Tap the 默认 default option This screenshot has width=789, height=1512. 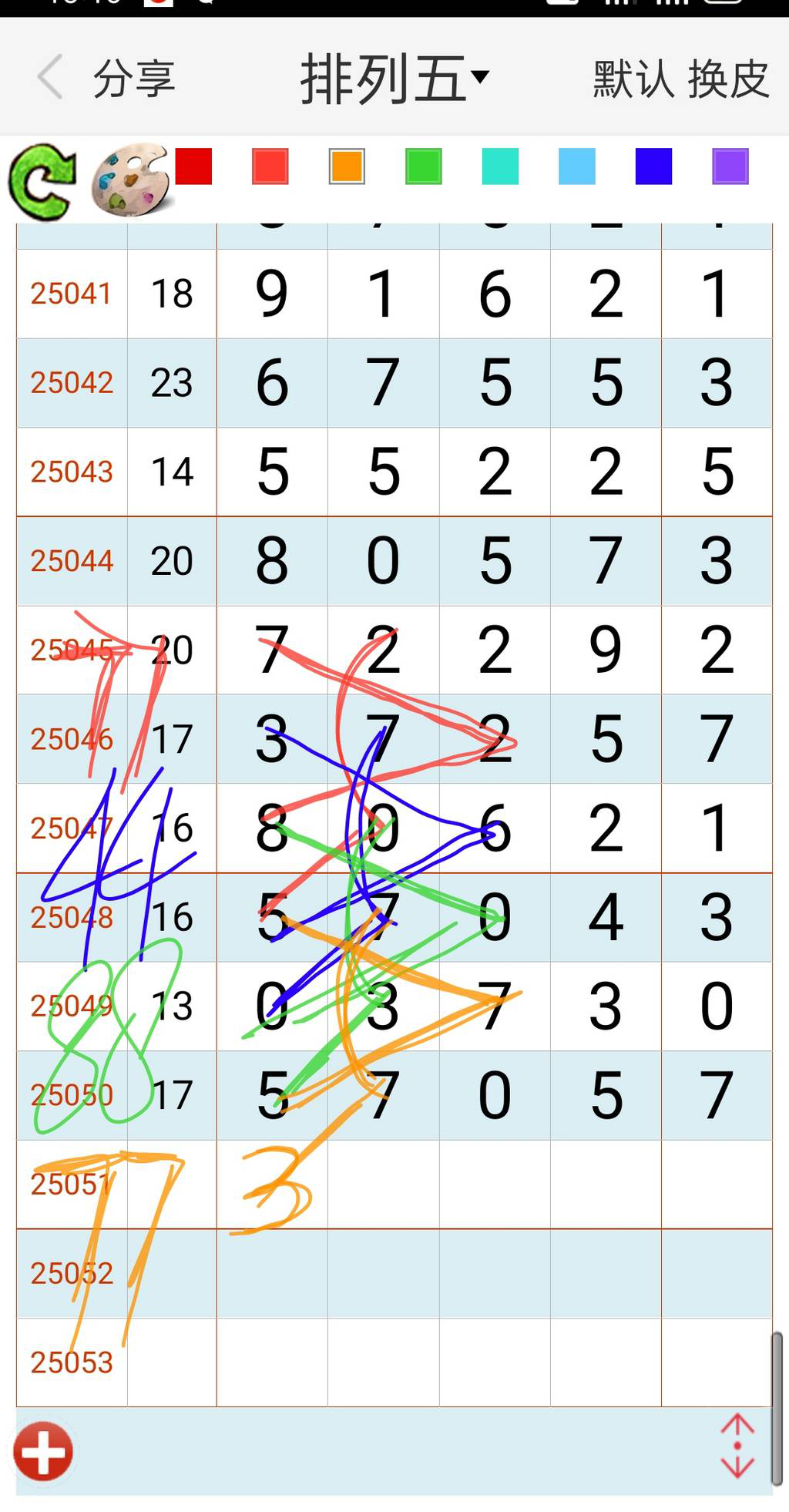(x=630, y=77)
